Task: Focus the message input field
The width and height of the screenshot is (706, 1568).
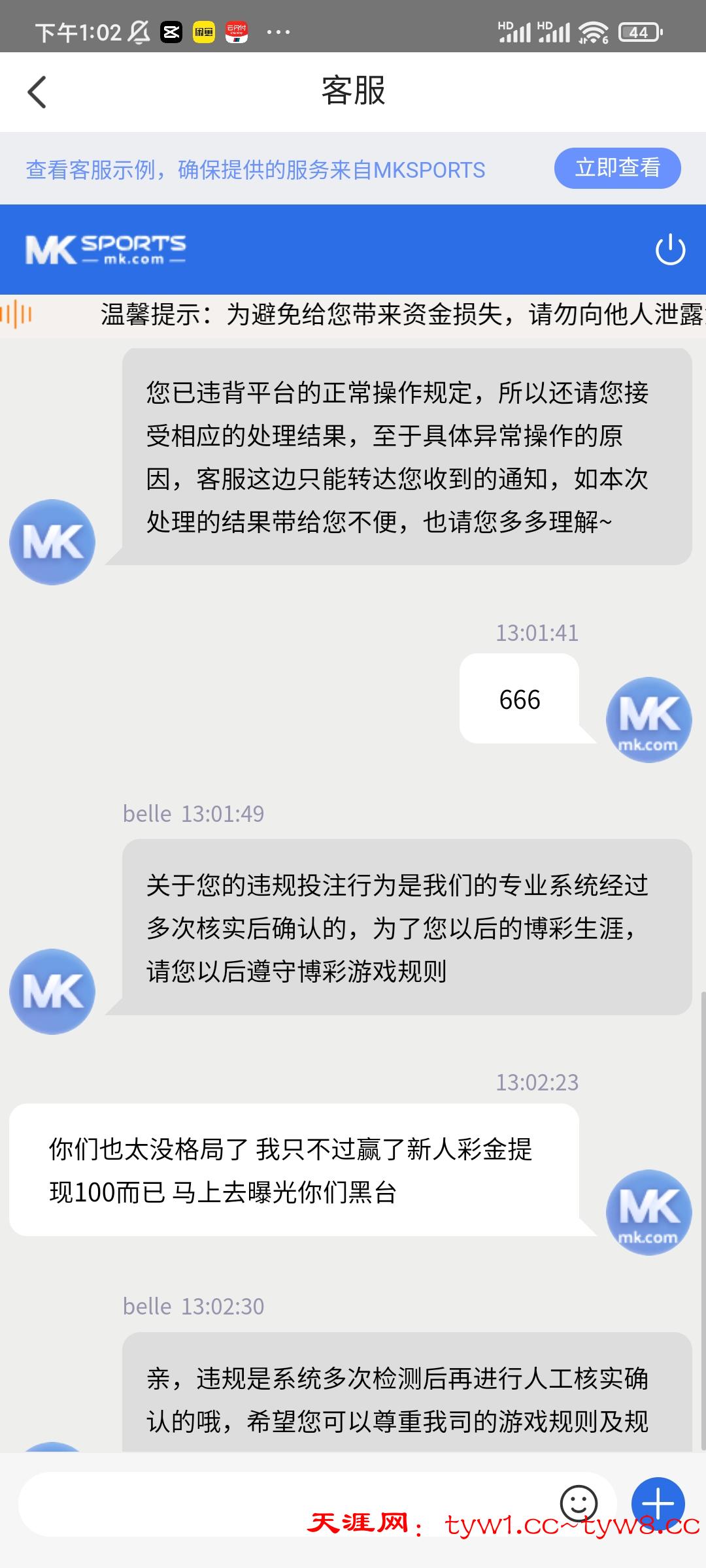Action: 288,1503
